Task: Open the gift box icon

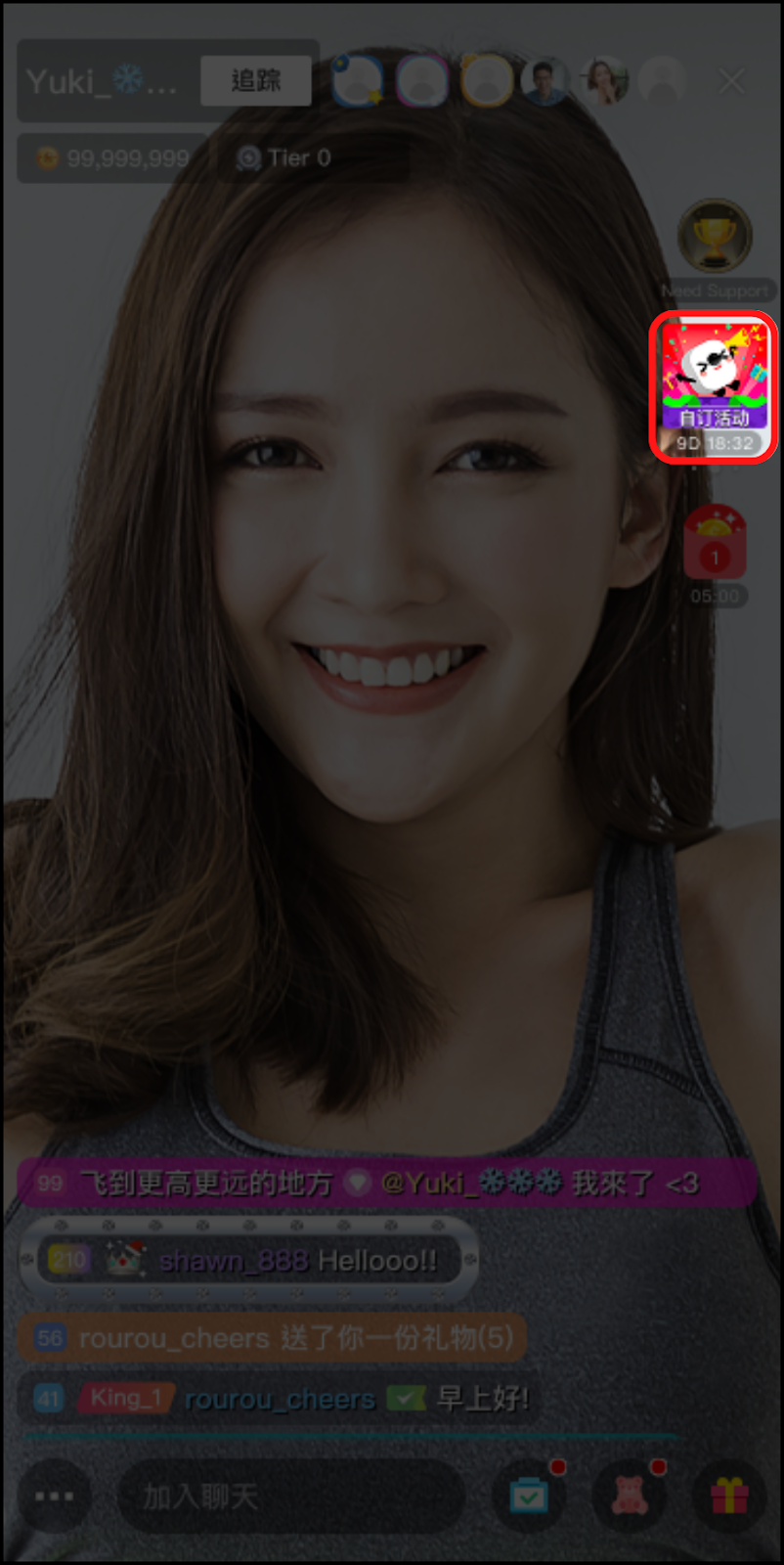Action: click(728, 1496)
